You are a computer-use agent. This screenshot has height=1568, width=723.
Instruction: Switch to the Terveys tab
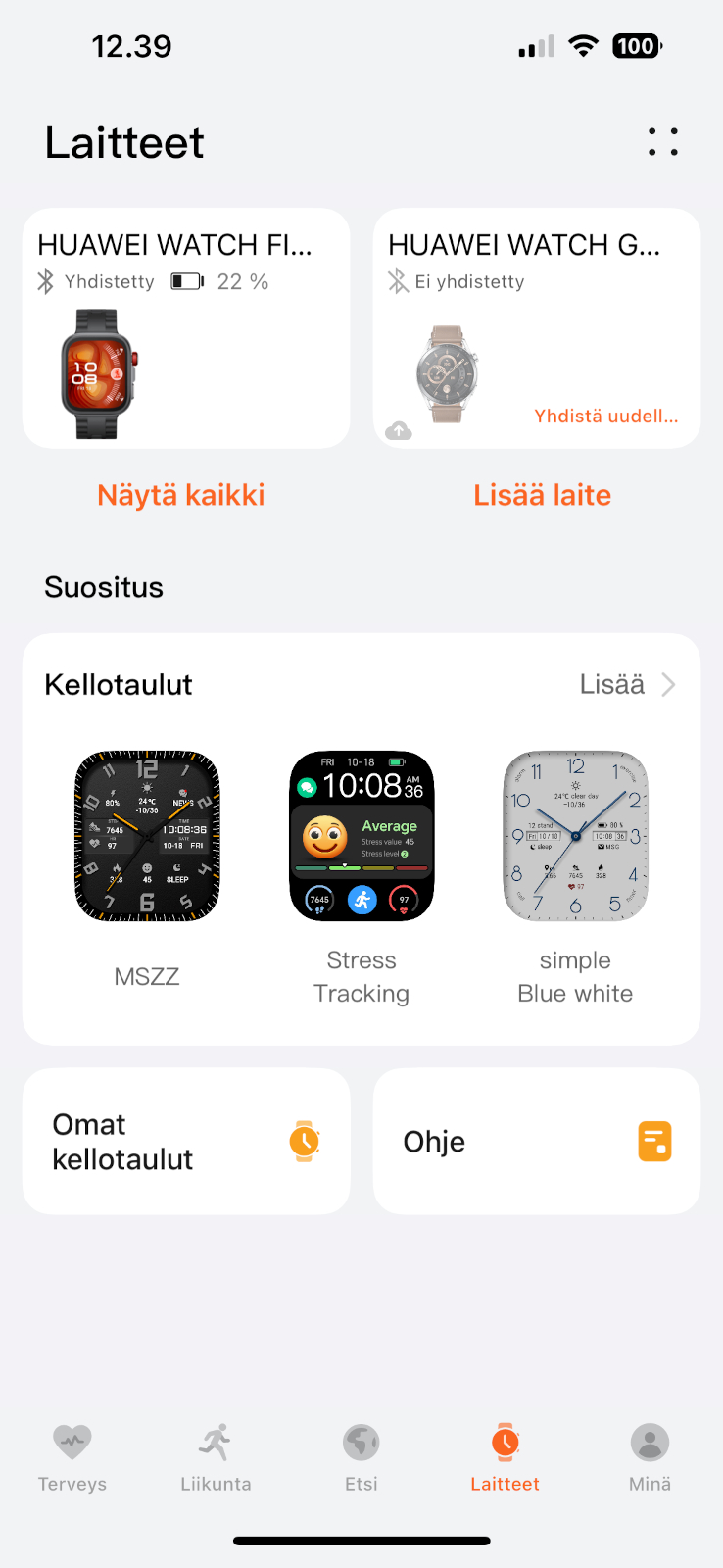click(x=72, y=1458)
